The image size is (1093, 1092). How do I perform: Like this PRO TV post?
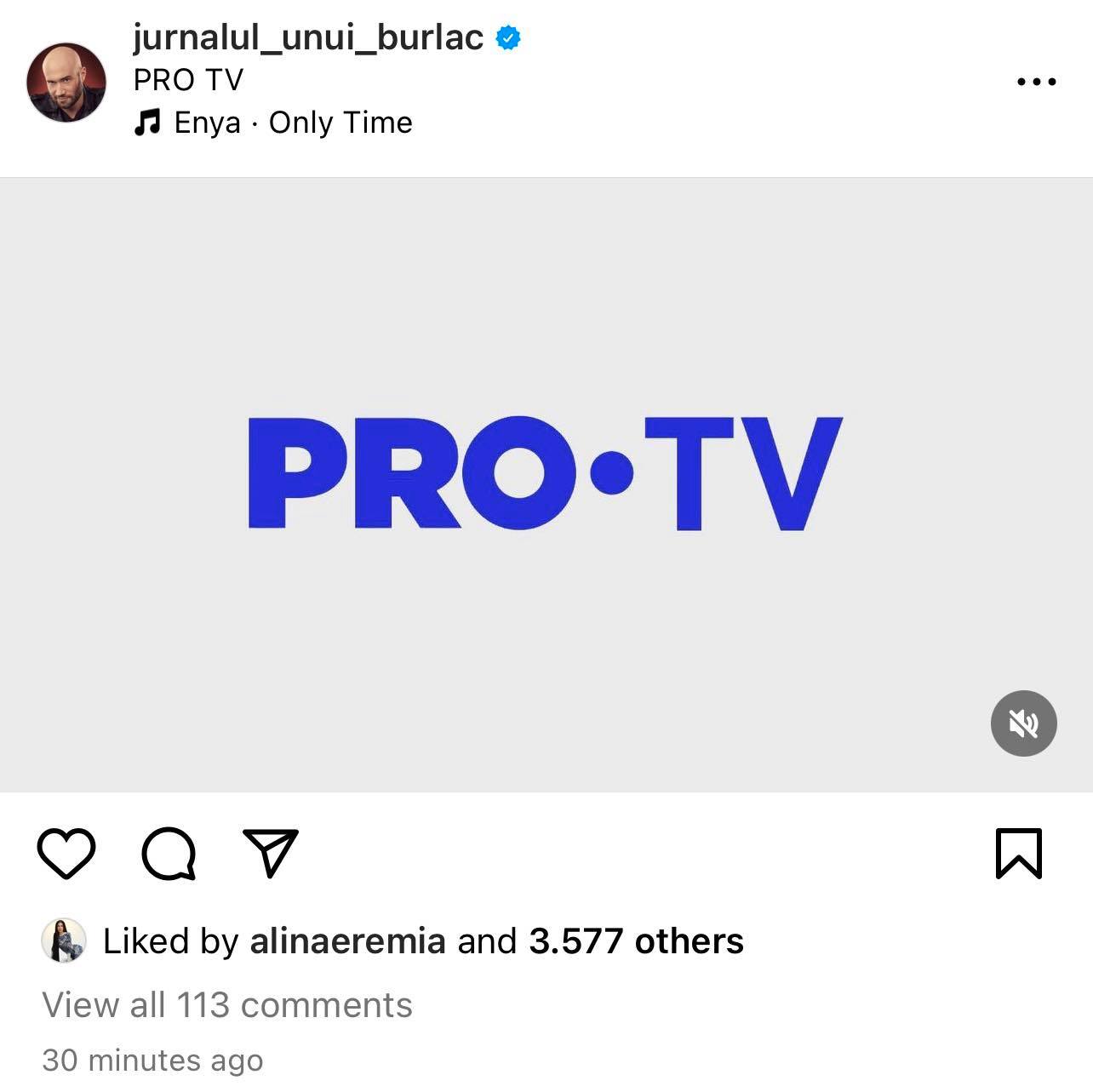pyautogui.click(x=66, y=853)
